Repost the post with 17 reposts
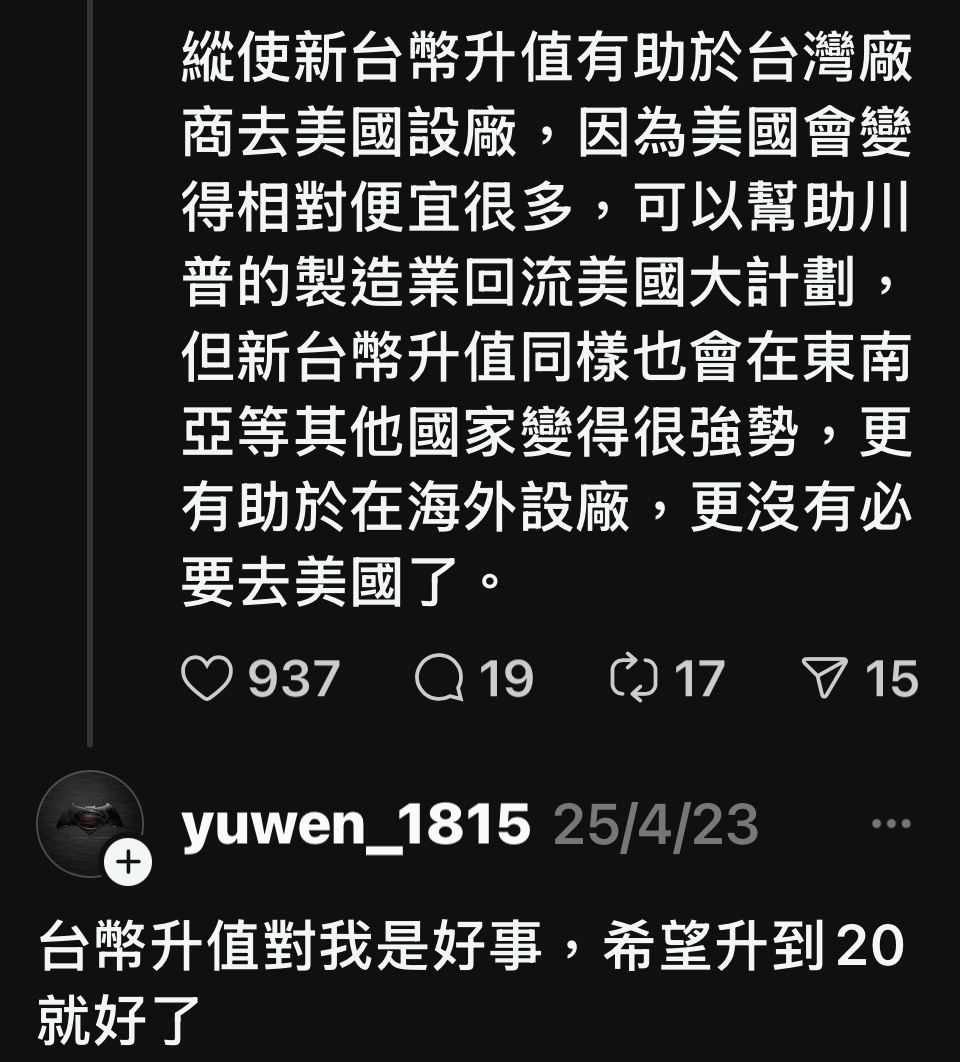The image size is (960, 1062). click(x=634, y=679)
